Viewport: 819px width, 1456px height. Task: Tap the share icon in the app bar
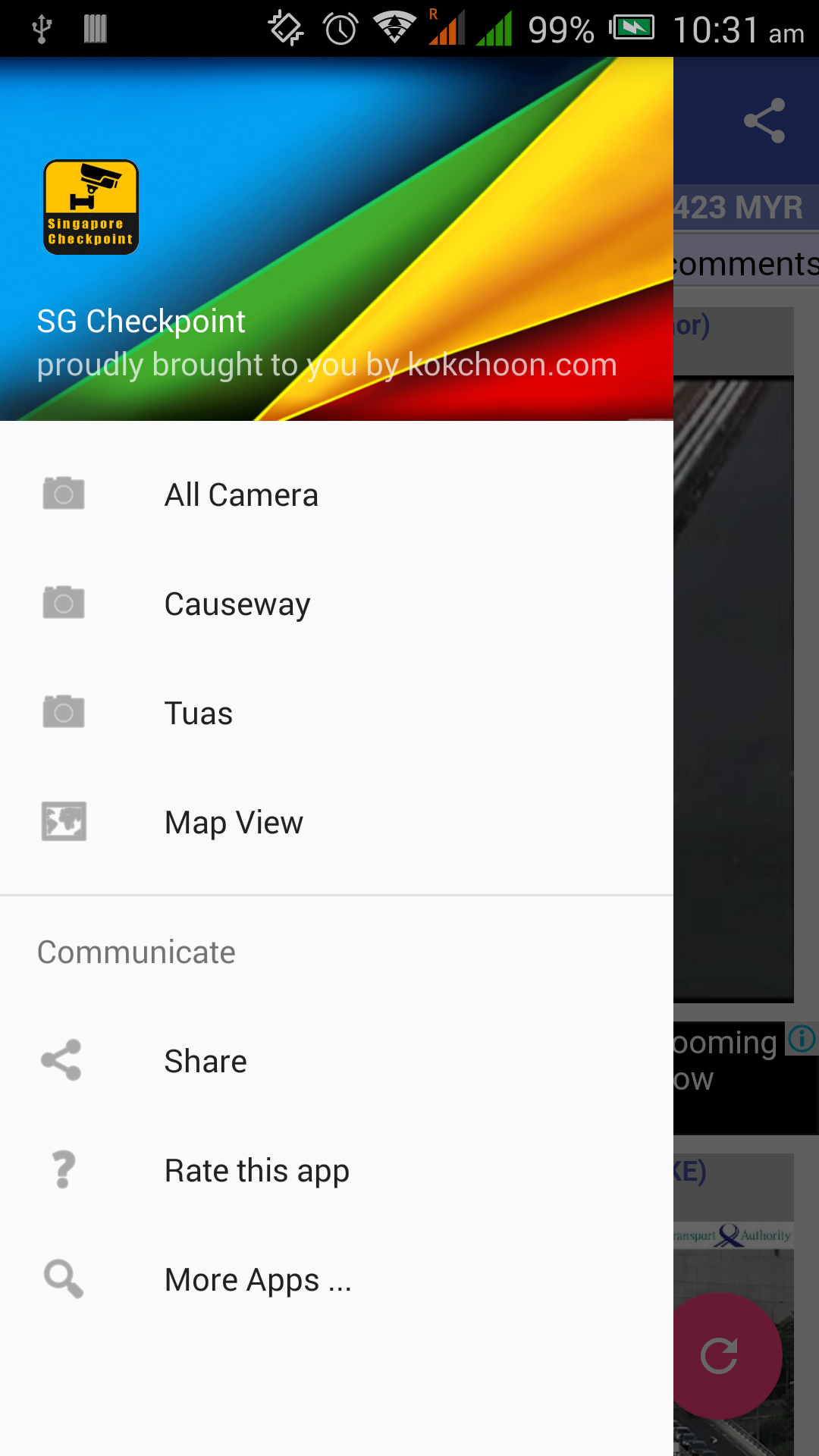pos(764,121)
